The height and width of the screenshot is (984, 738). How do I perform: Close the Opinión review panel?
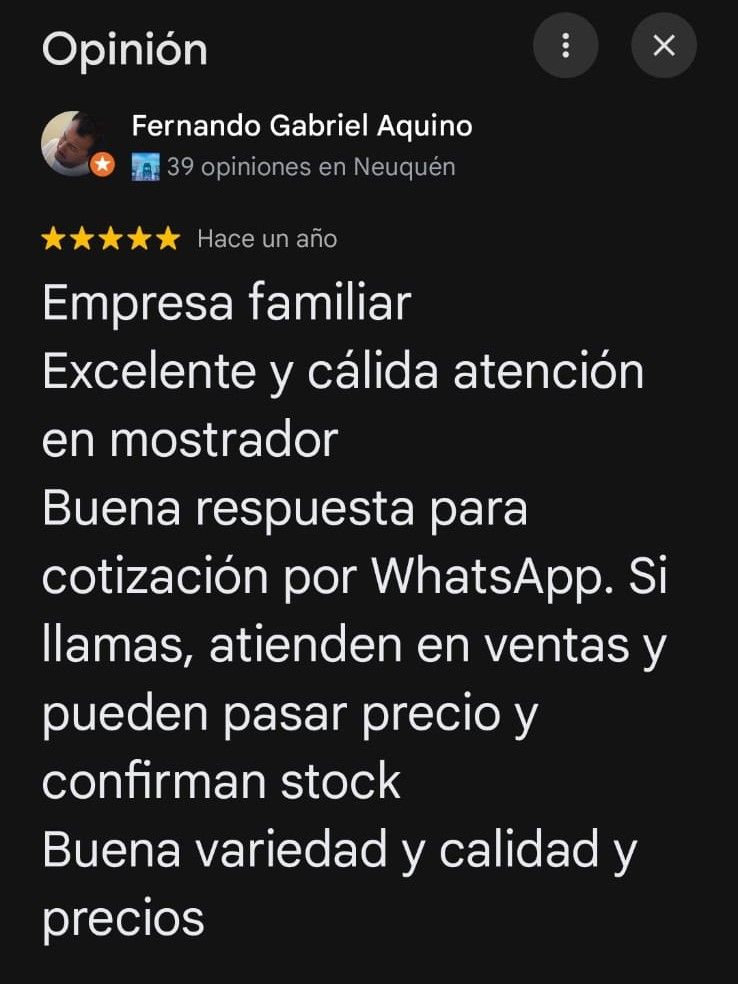[x=664, y=45]
